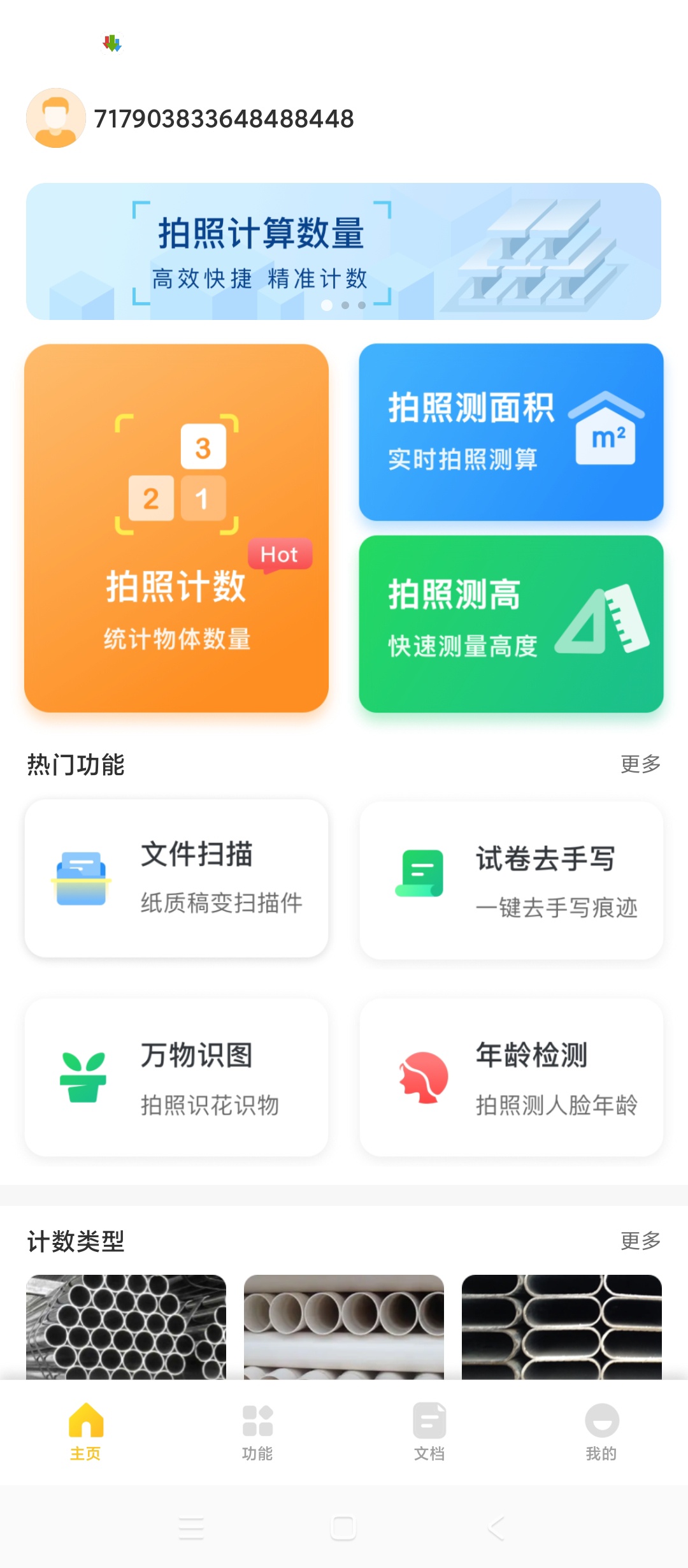Open the 拍照计数 card

pyautogui.click(x=176, y=528)
